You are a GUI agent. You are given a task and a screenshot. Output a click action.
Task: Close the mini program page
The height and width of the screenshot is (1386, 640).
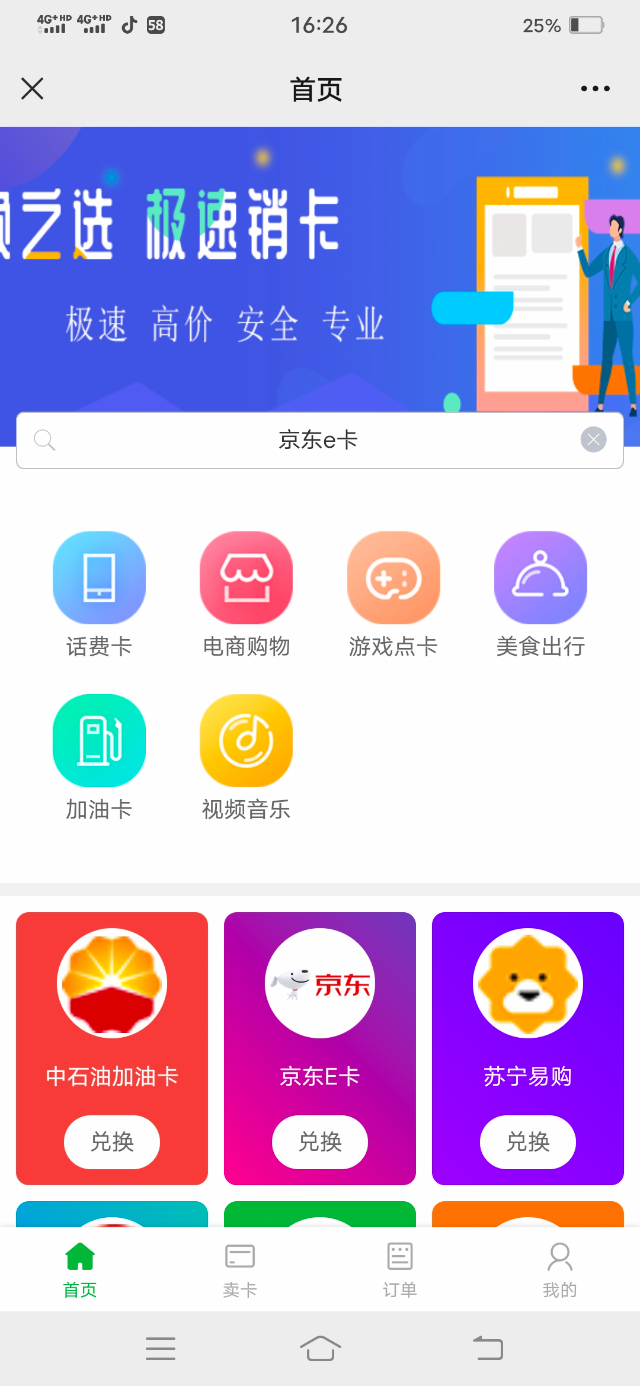pos(32,89)
